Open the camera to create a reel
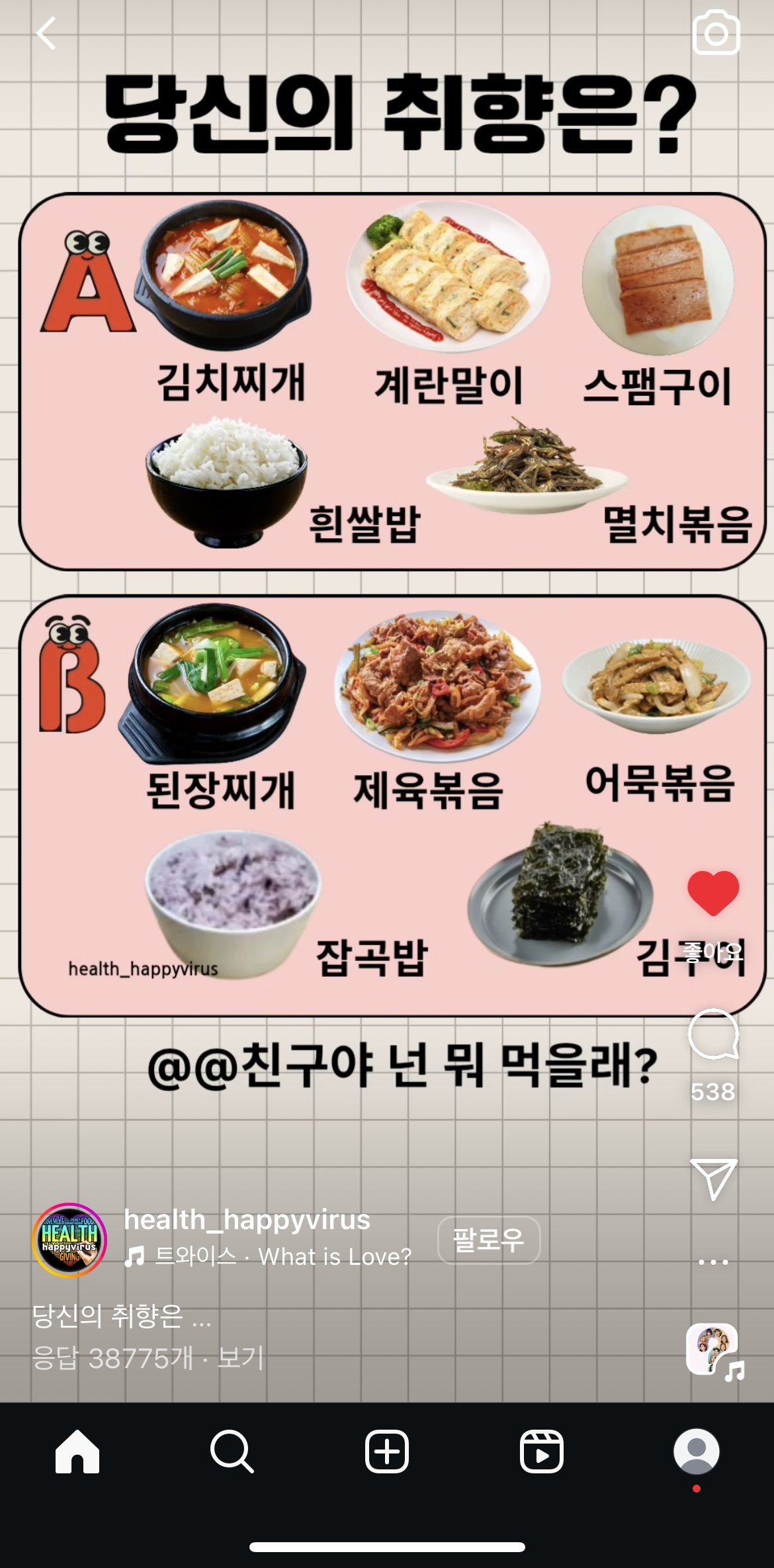The width and height of the screenshot is (774, 1568). (716, 32)
